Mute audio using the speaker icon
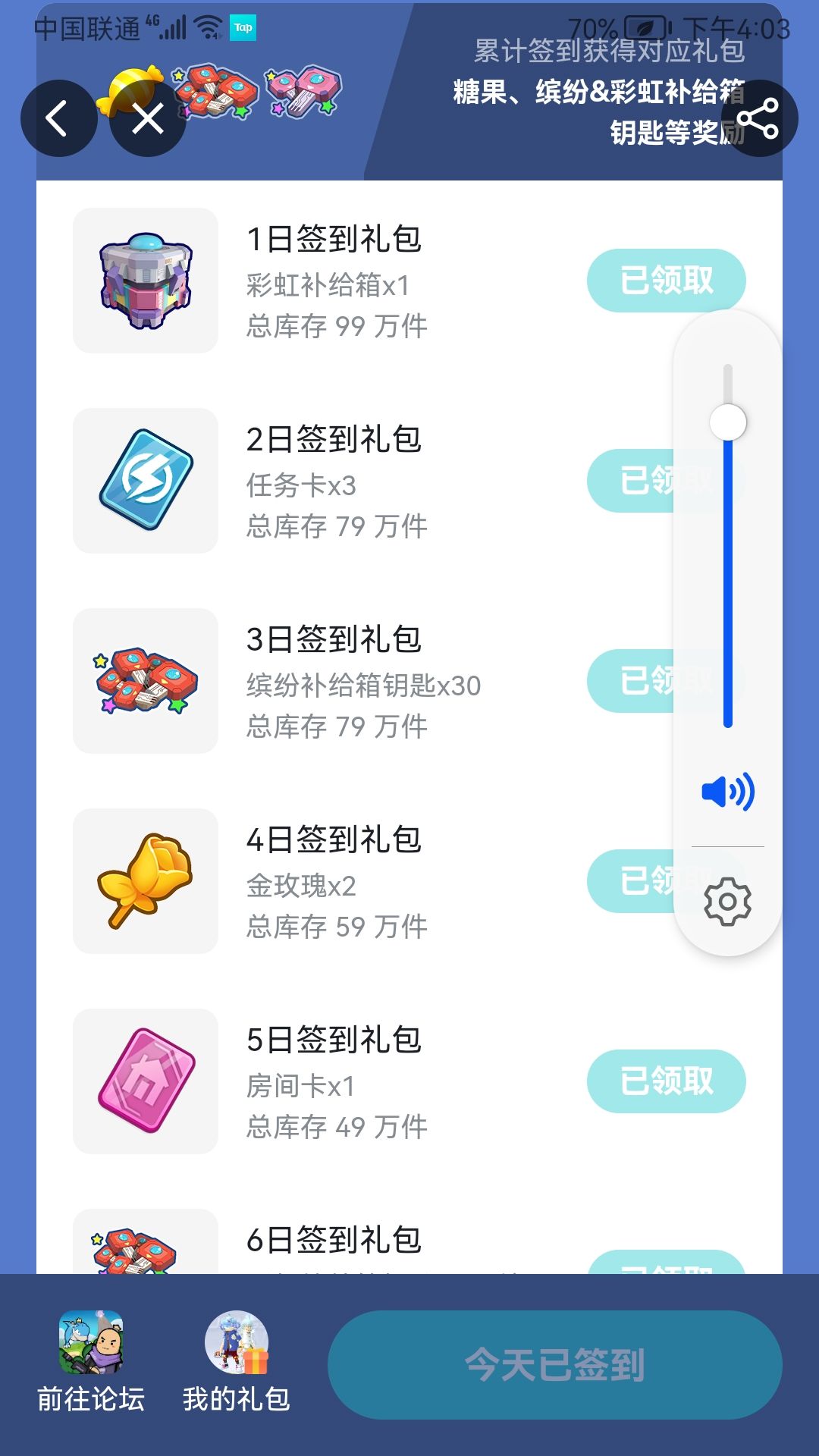Viewport: 819px width, 1456px height. coord(726,790)
